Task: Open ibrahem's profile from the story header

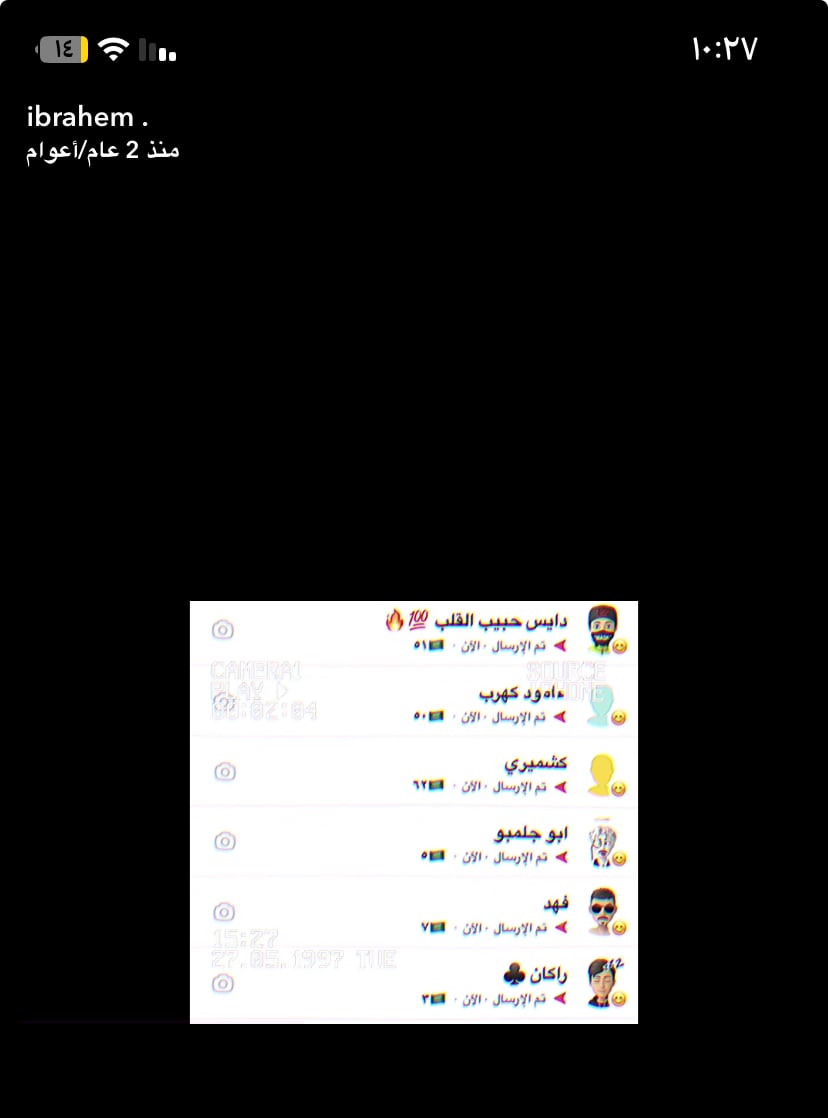Action: (87, 118)
